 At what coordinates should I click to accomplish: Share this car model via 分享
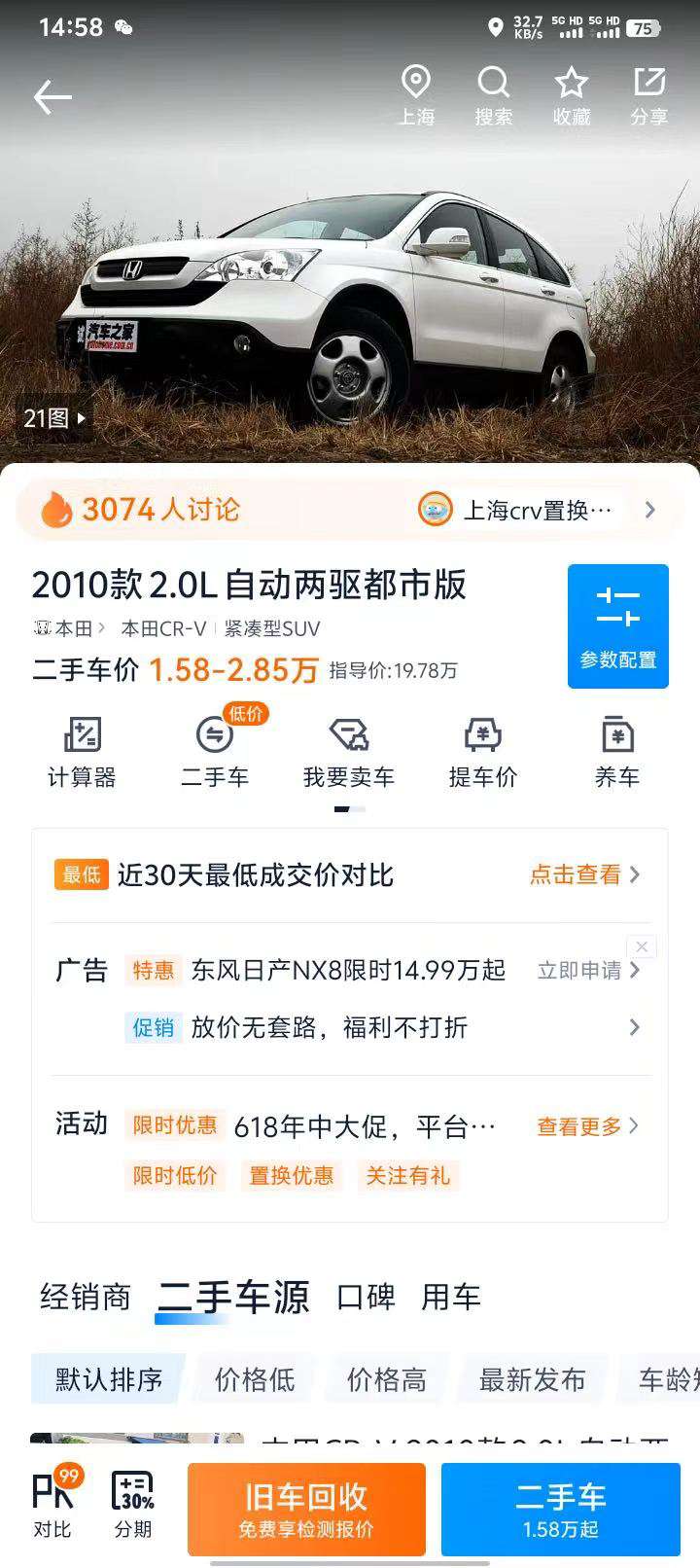(x=648, y=96)
